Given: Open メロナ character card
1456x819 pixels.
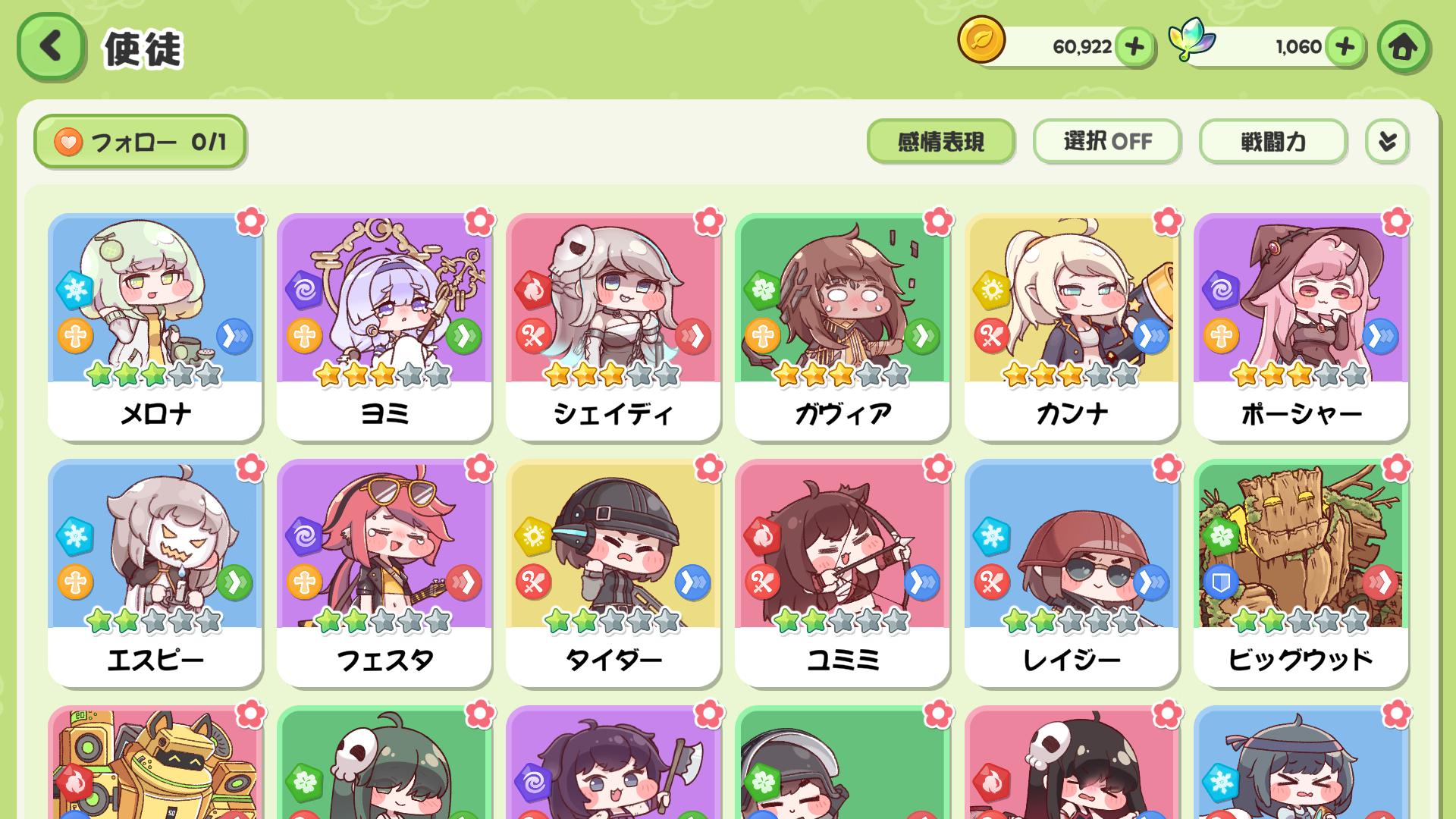Looking at the screenshot, I should (155, 326).
